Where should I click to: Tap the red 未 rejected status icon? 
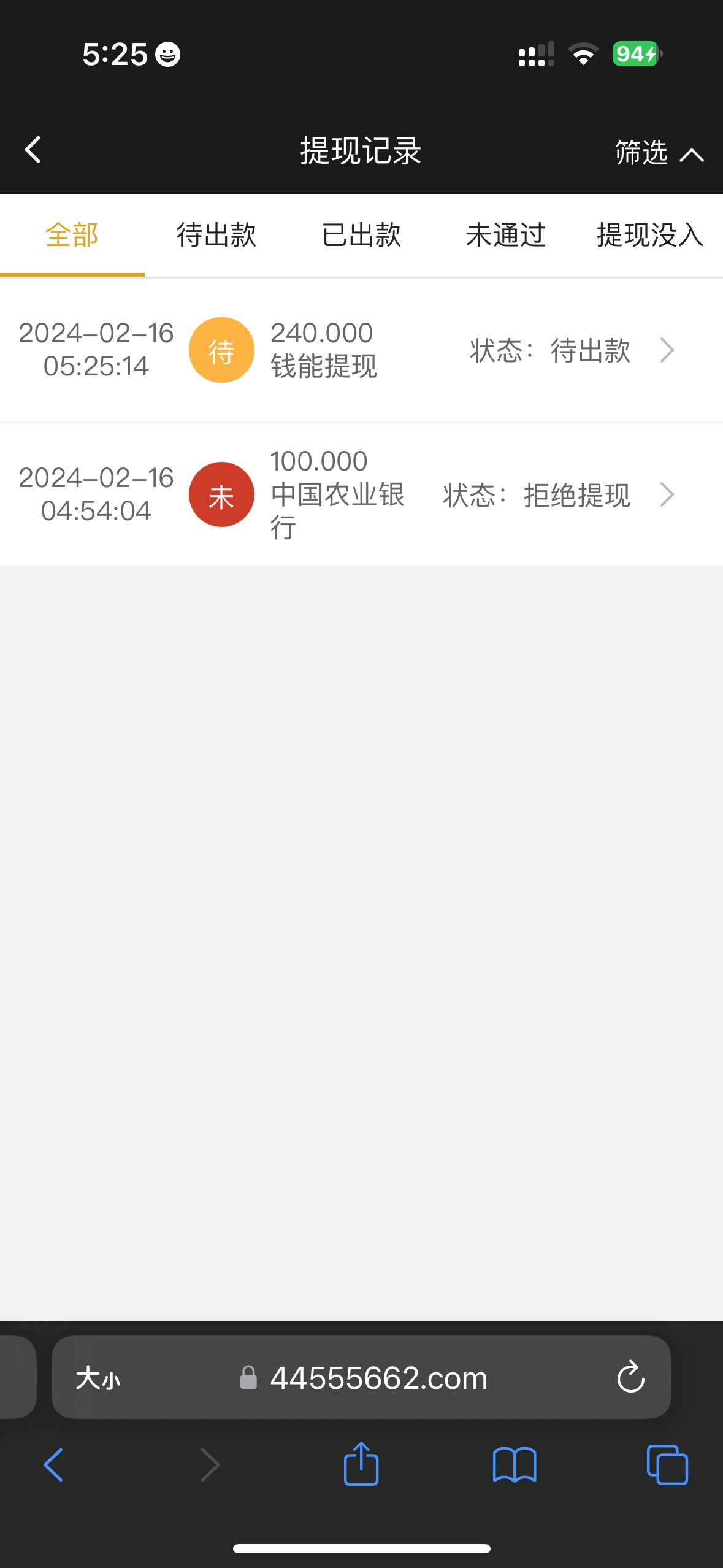(221, 494)
